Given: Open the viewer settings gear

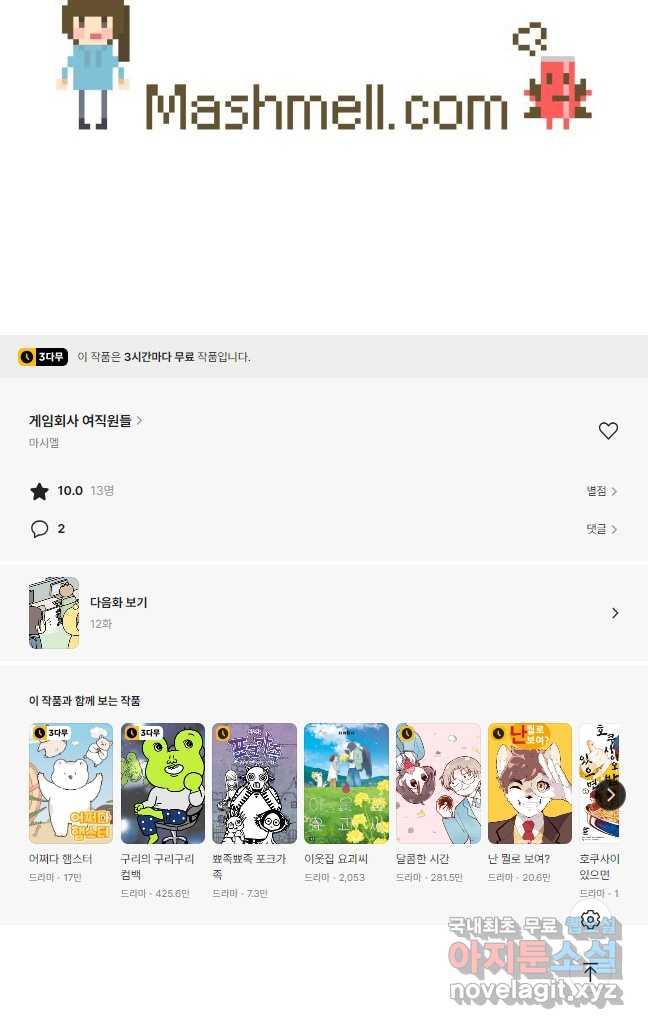Looking at the screenshot, I should point(590,920).
